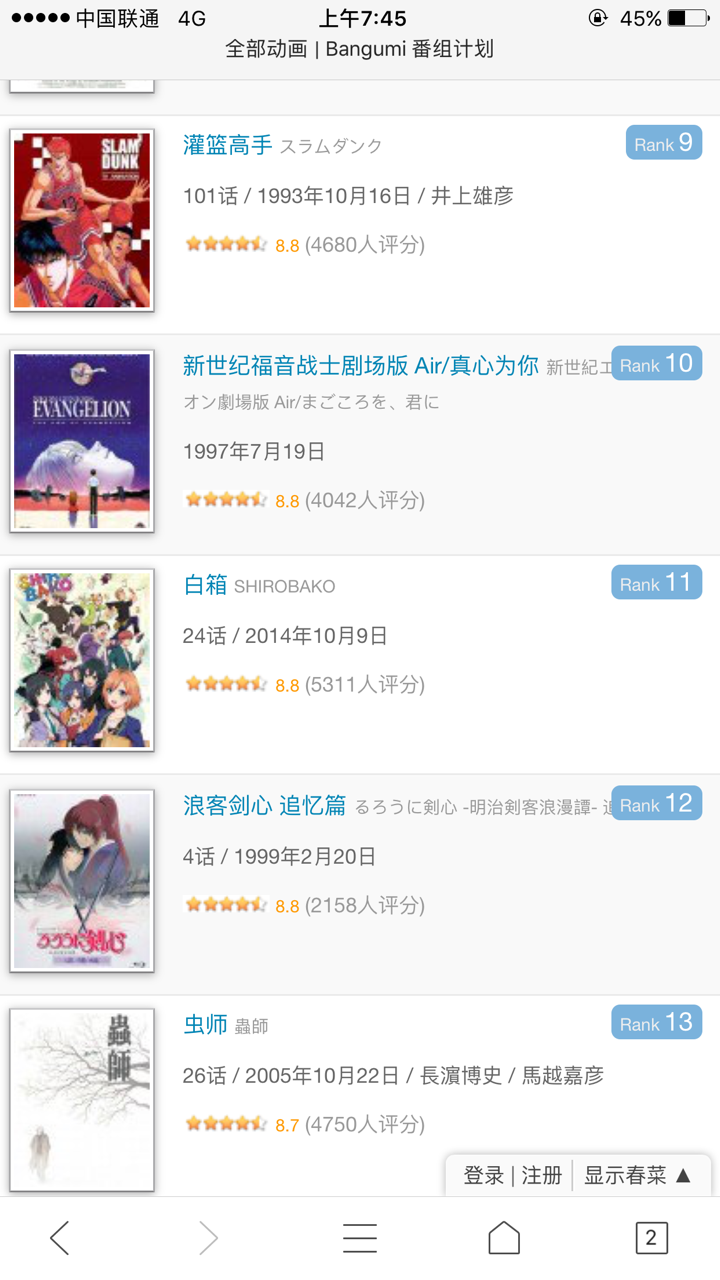Tap the Rank 11 badge next to 白箱

tap(656, 581)
